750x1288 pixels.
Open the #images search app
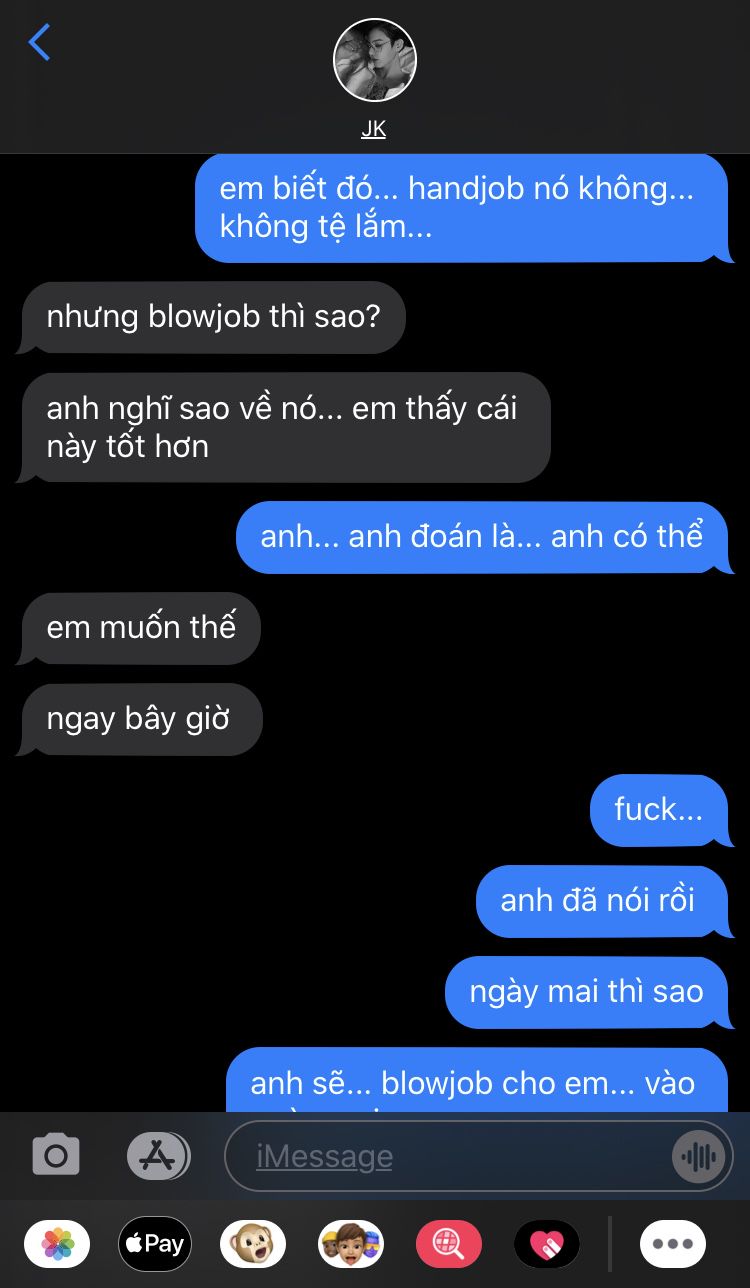449,1244
